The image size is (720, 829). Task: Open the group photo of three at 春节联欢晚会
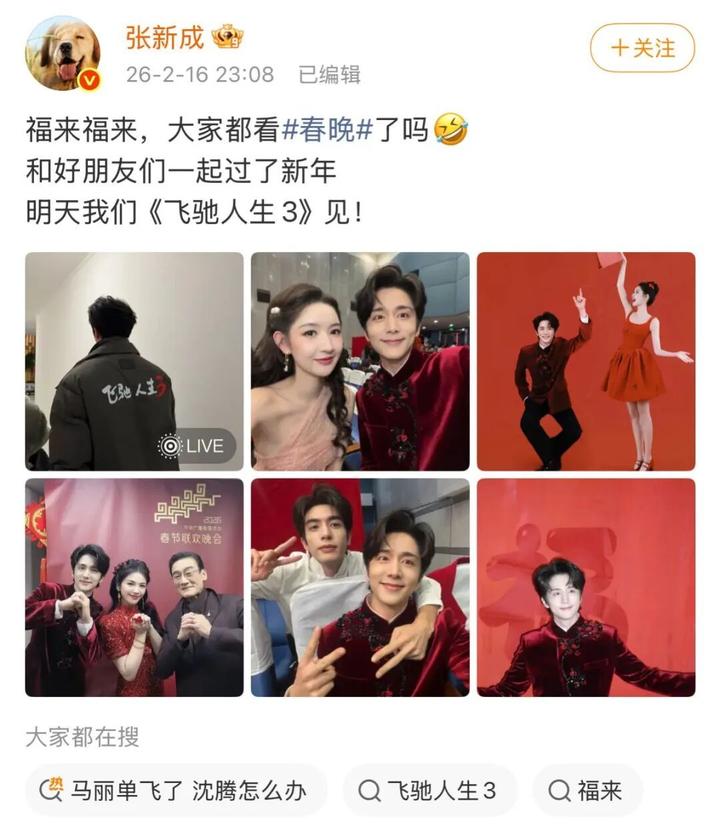tap(134, 587)
